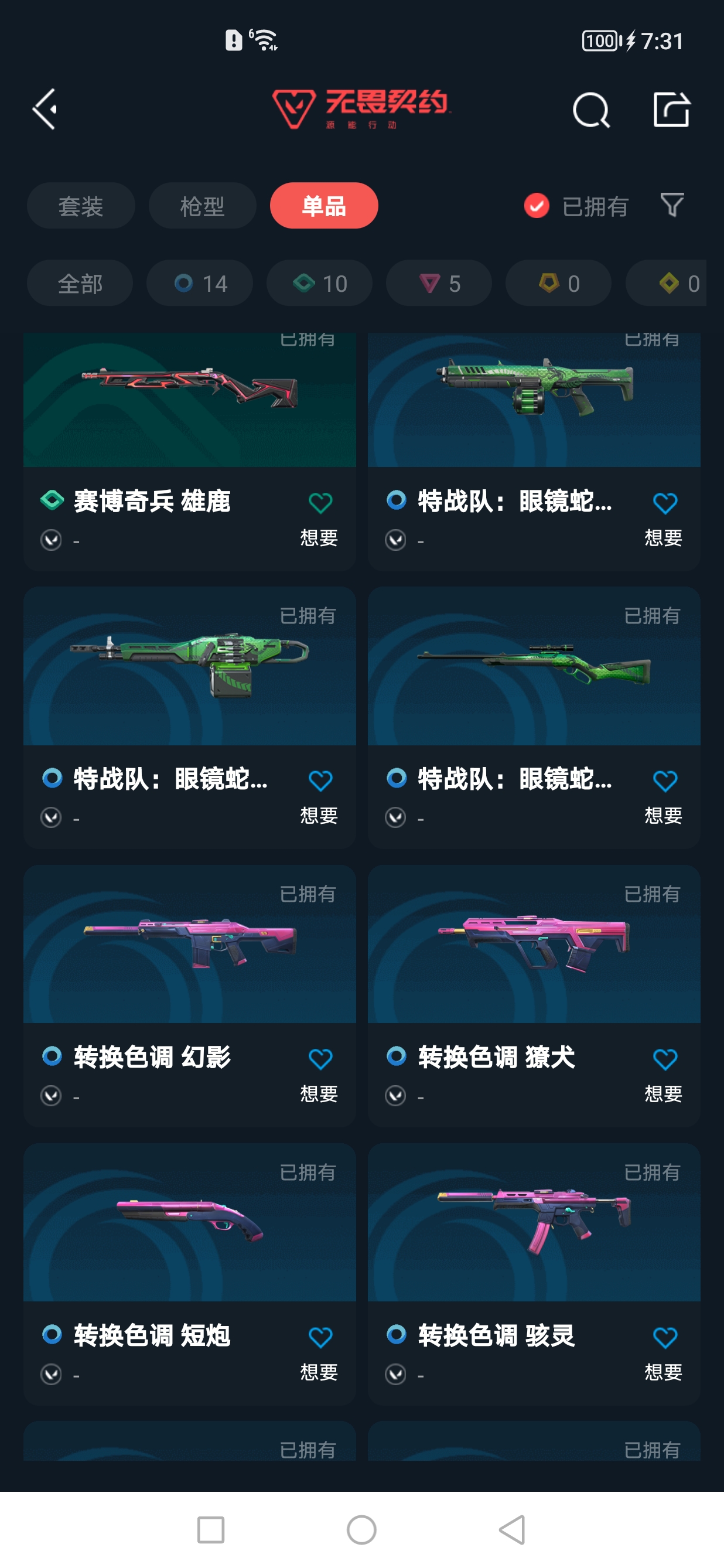
Task: Switch to the 套装 tab
Action: tap(80, 206)
